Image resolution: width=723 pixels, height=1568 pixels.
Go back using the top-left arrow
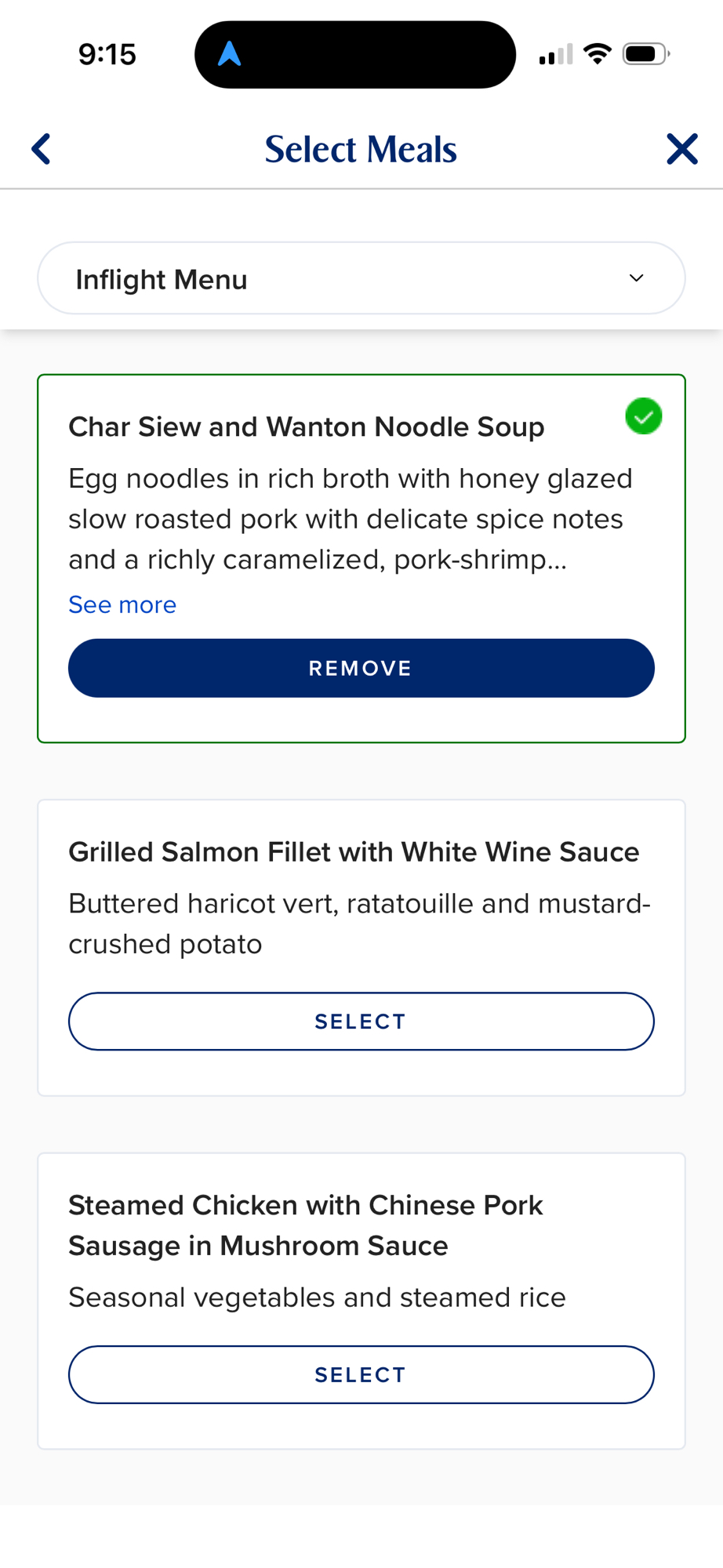coord(41,149)
